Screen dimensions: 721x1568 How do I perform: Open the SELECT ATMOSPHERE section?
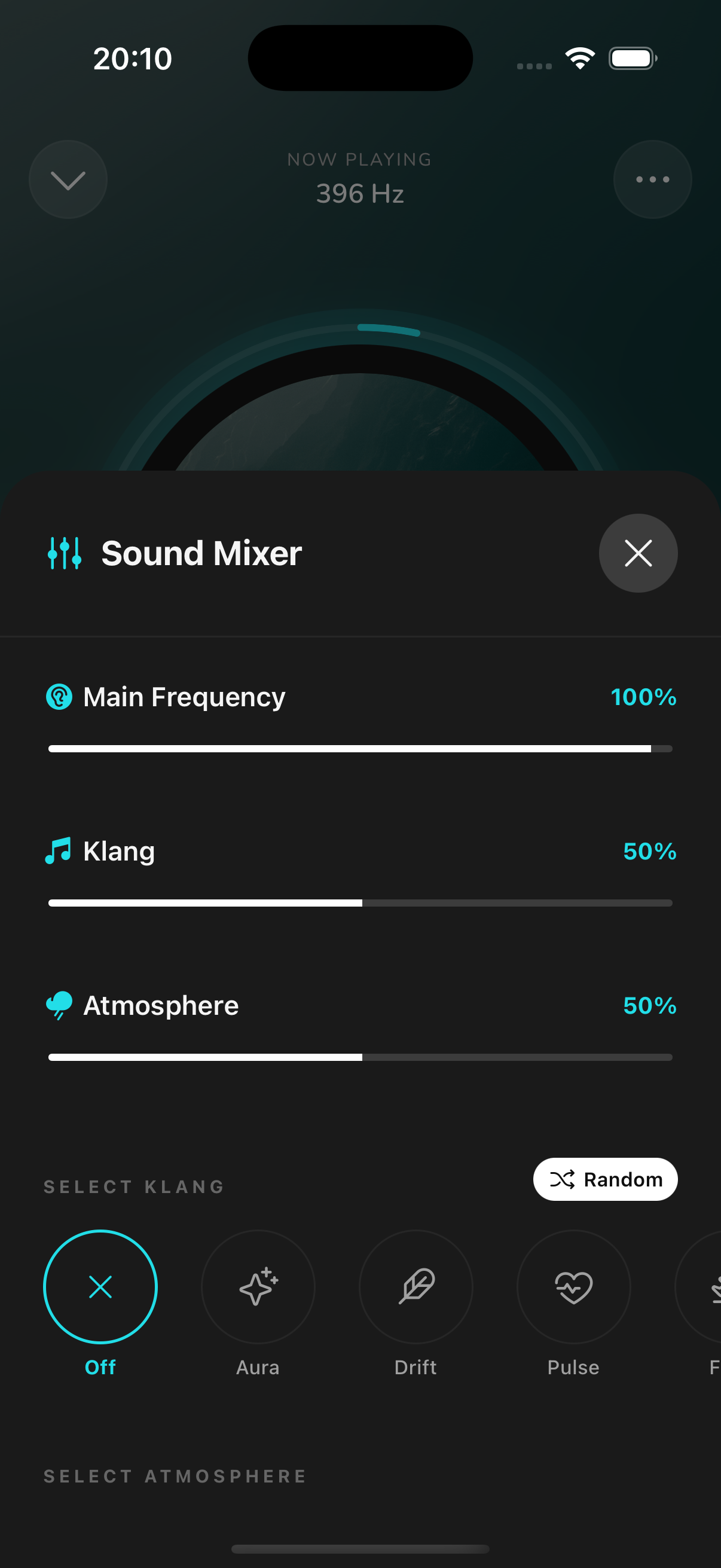click(174, 1476)
